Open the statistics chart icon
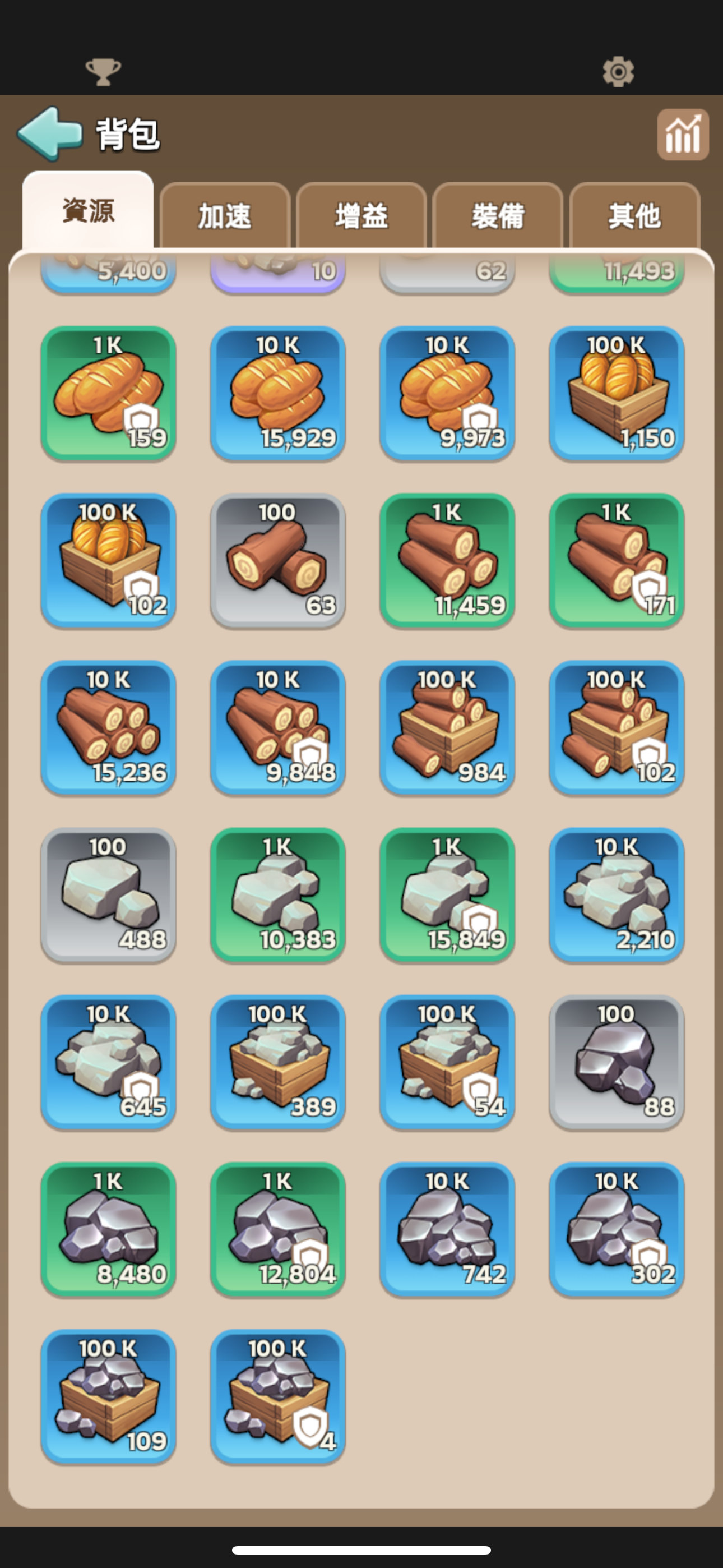 point(683,135)
